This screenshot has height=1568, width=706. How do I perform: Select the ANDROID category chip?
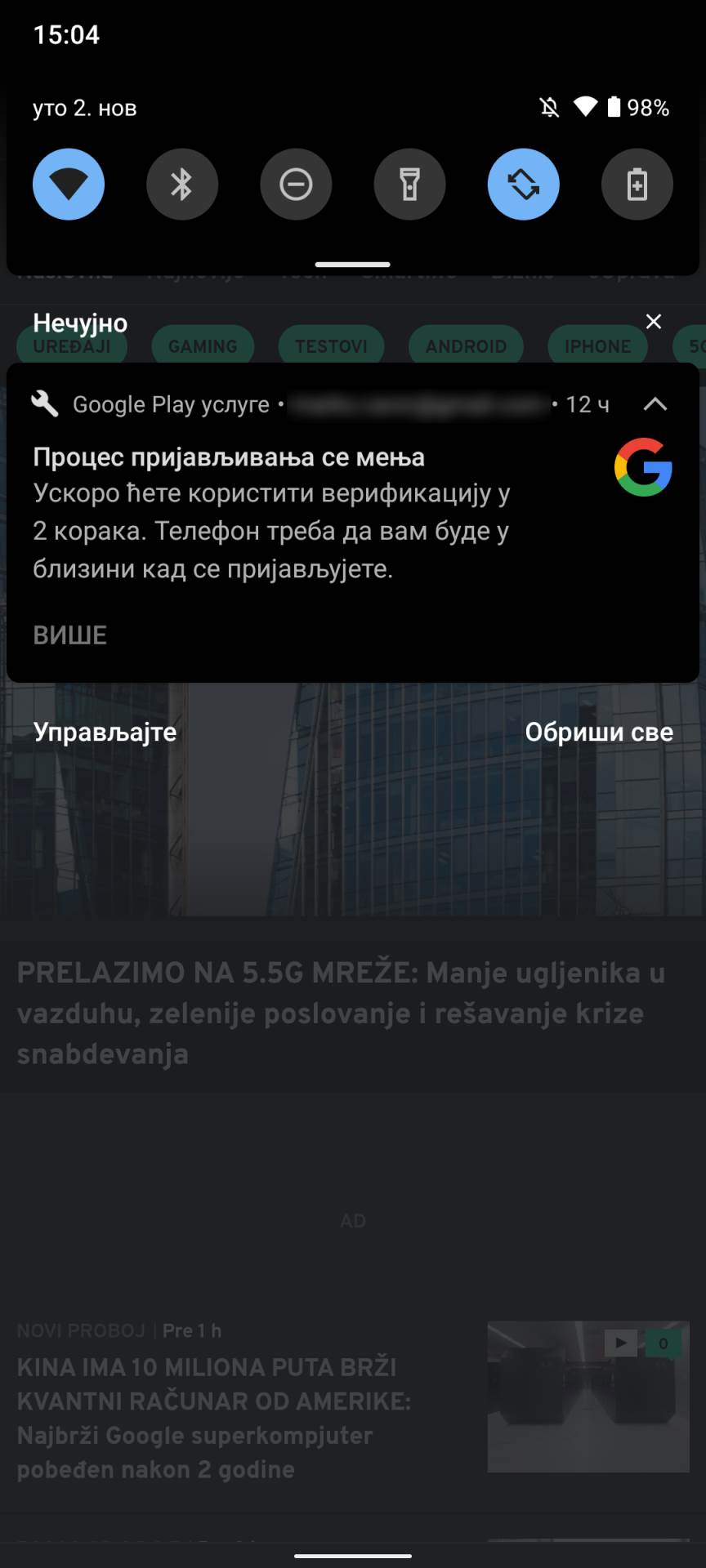(466, 345)
